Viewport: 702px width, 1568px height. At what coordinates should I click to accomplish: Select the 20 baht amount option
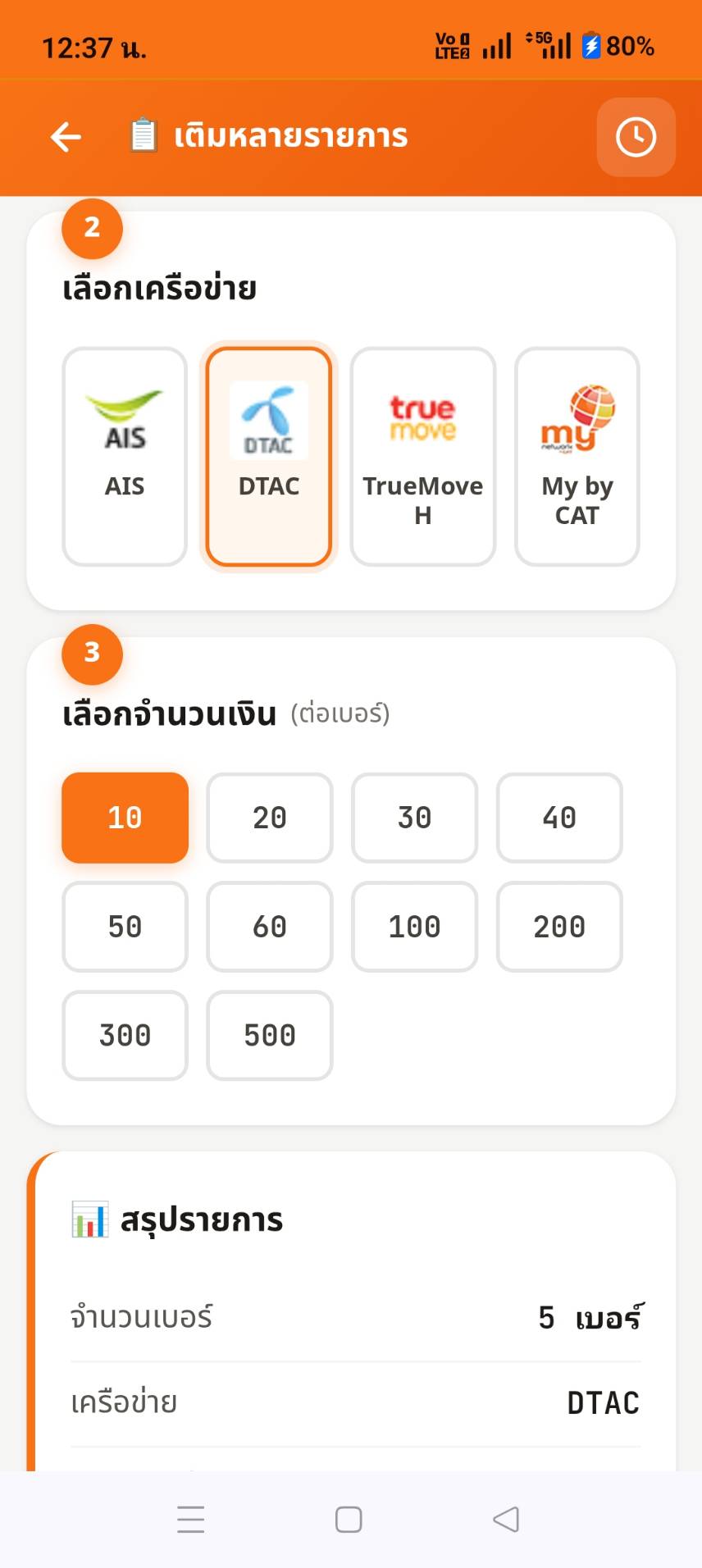[x=269, y=818]
